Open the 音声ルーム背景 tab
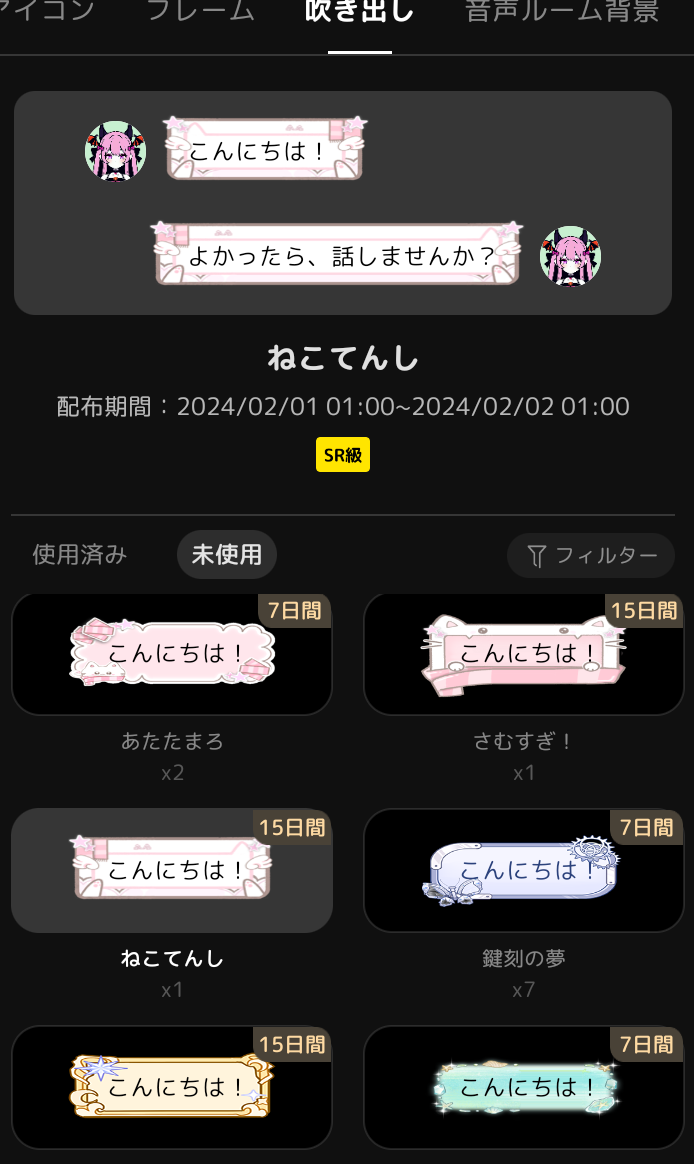The height and width of the screenshot is (1164, 694). 562,10
